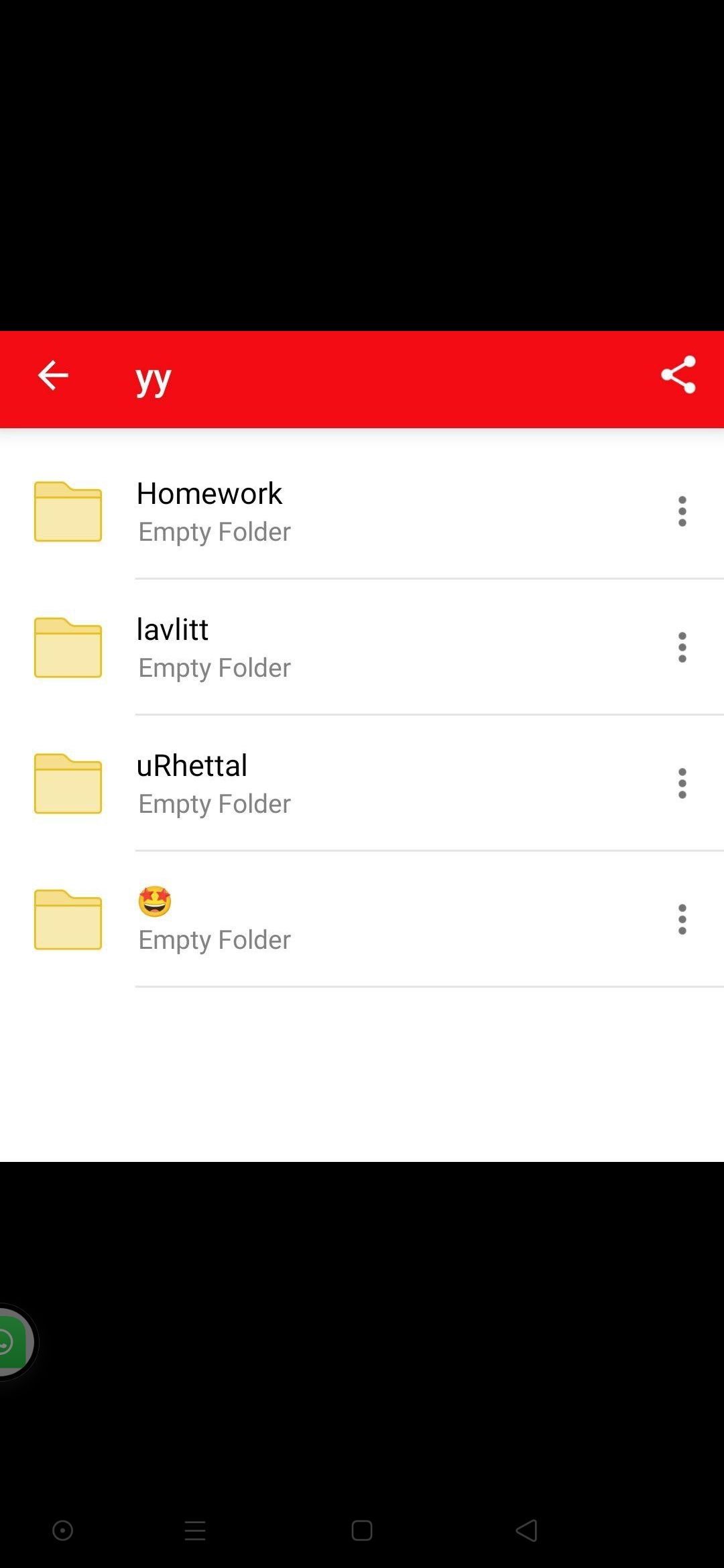The image size is (724, 1568).
Task: Tap the system back triangle button
Action: coord(527,1530)
